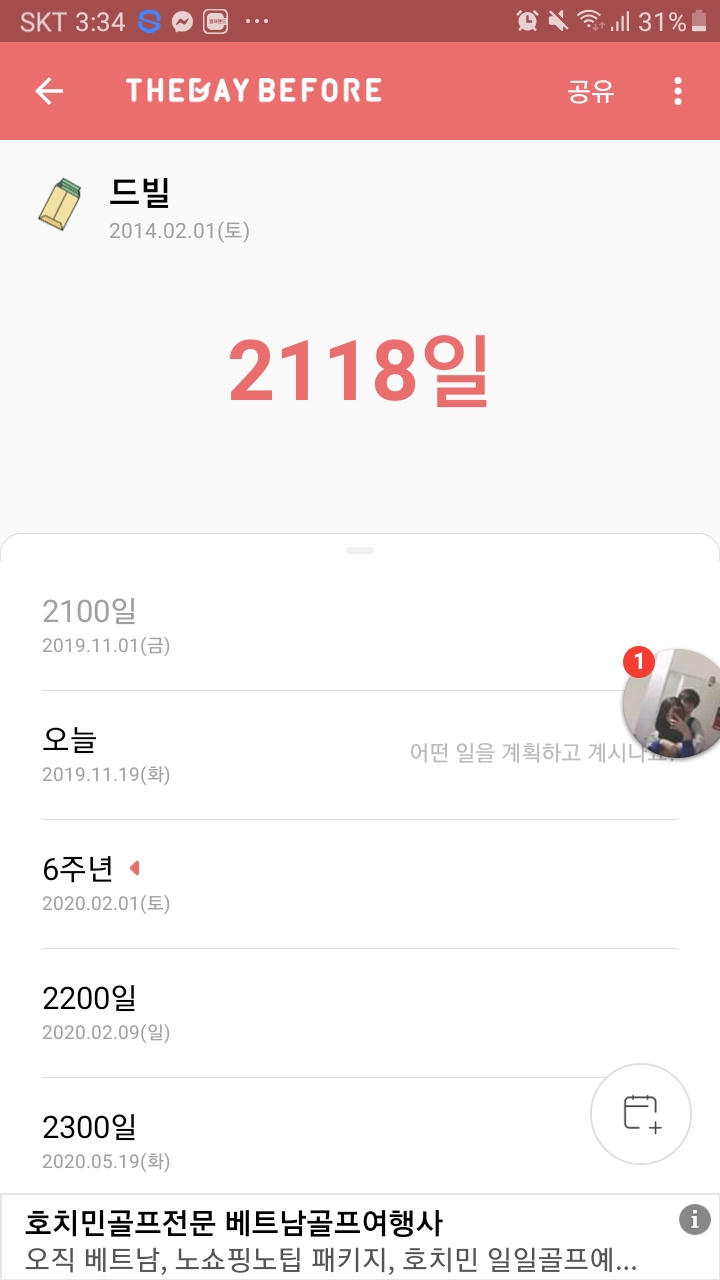Image resolution: width=720 pixels, height=1280 pixels.
Task: Go back using the arrow icon
Action: tap(49, 91)
